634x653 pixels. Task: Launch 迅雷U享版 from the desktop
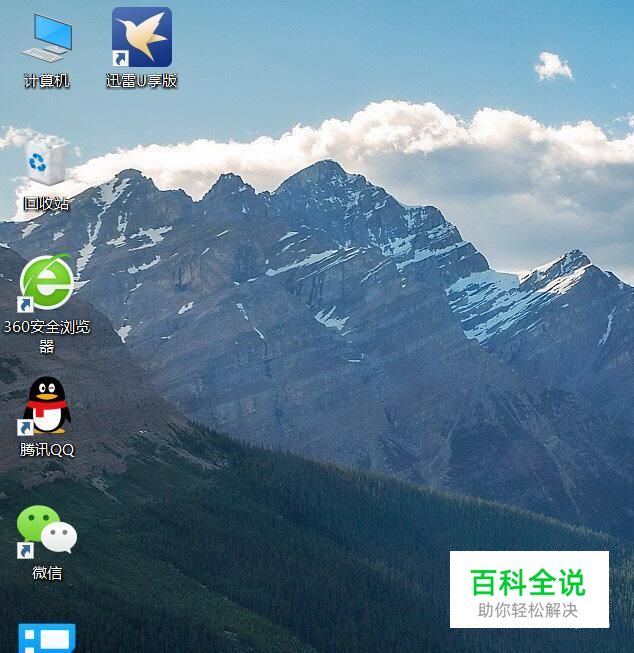(142, 38)
